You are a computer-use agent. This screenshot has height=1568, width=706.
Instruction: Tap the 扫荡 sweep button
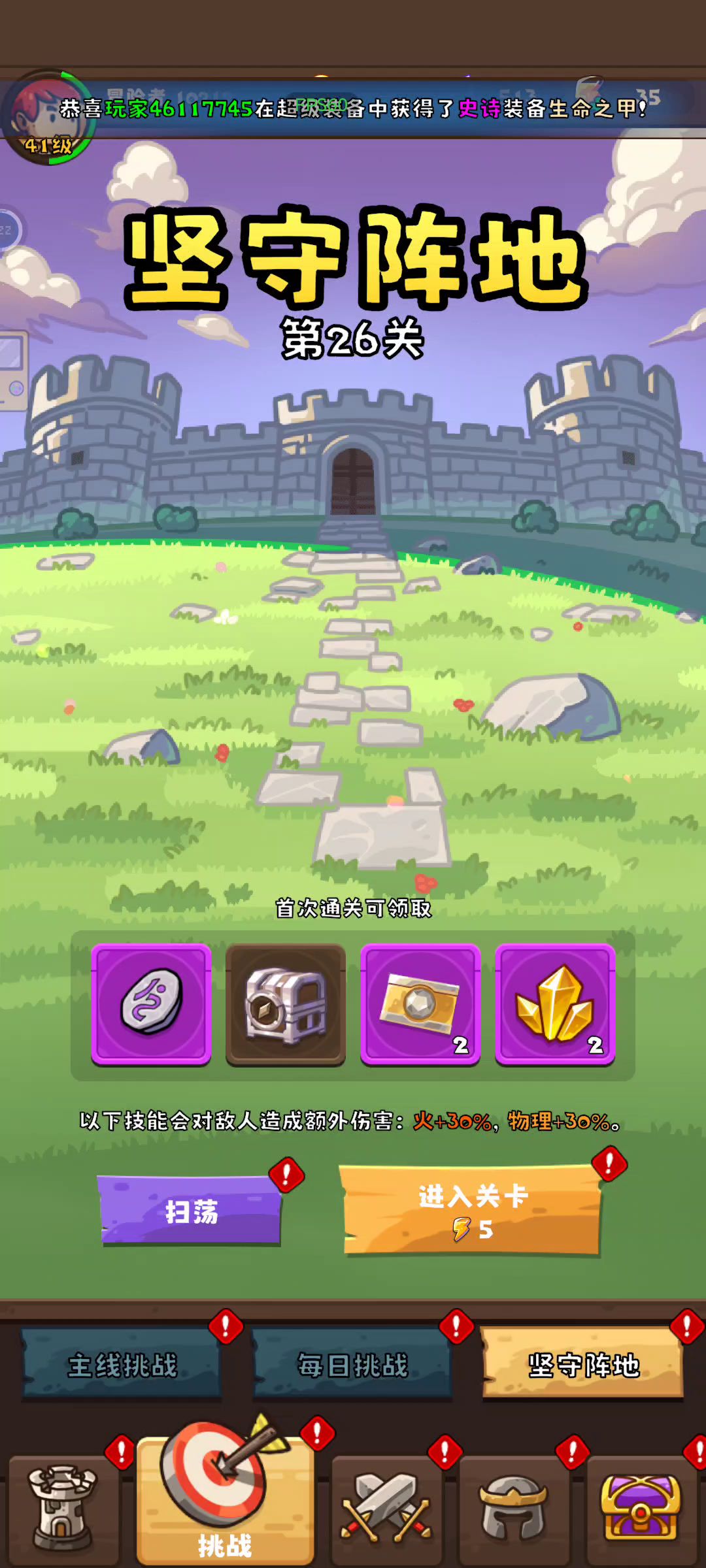tap(190, 1211)
